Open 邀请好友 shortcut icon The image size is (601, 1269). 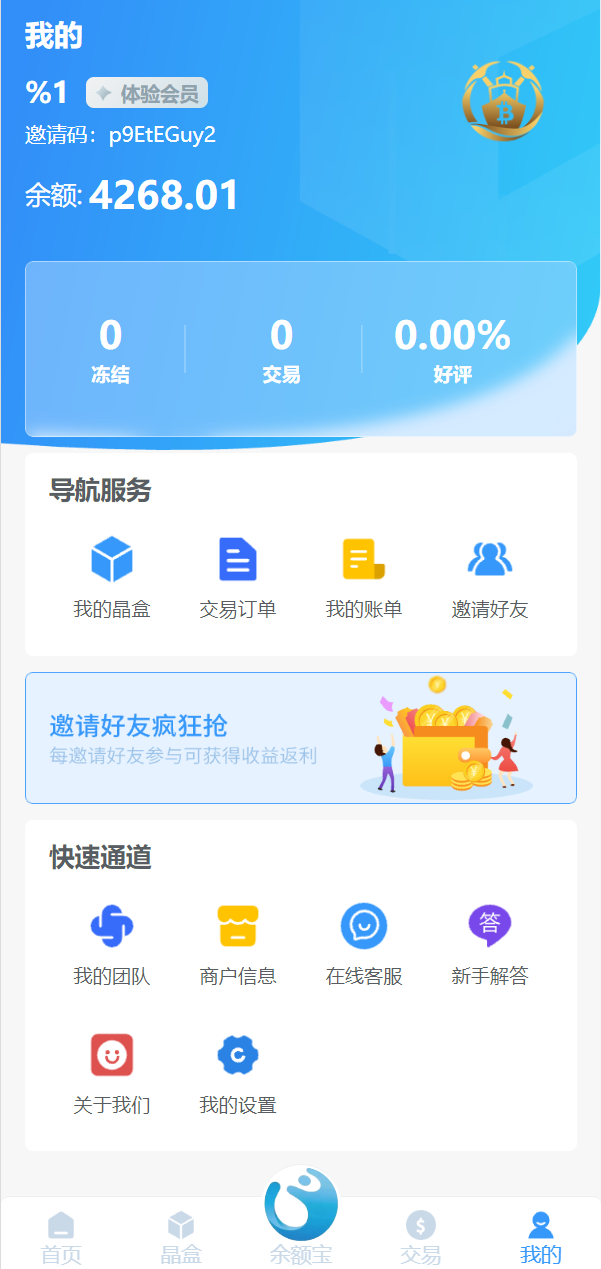click(x=490, y=577)
